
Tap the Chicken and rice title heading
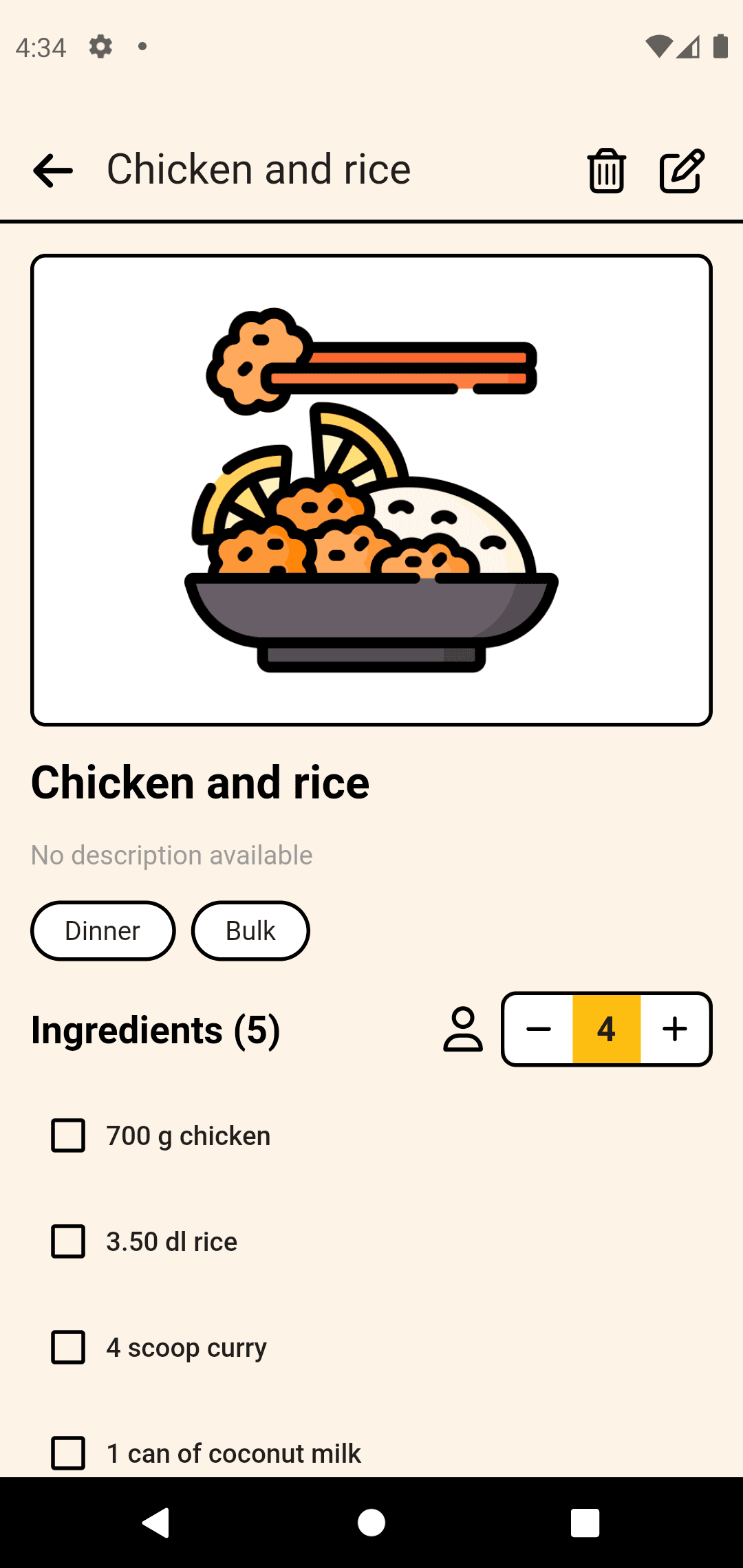pos(200,782)
